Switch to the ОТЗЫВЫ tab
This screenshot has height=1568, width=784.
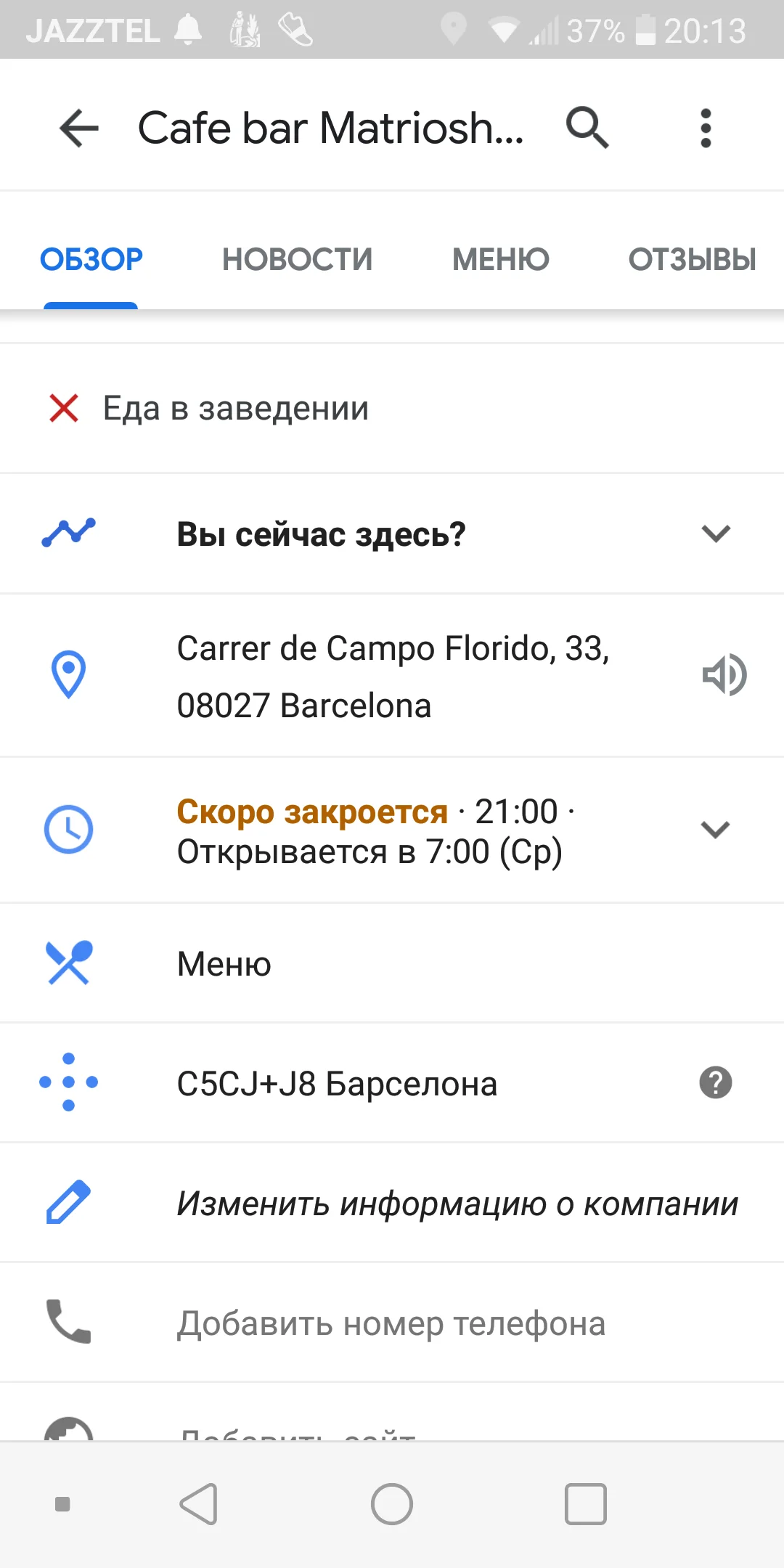point(692,259)
